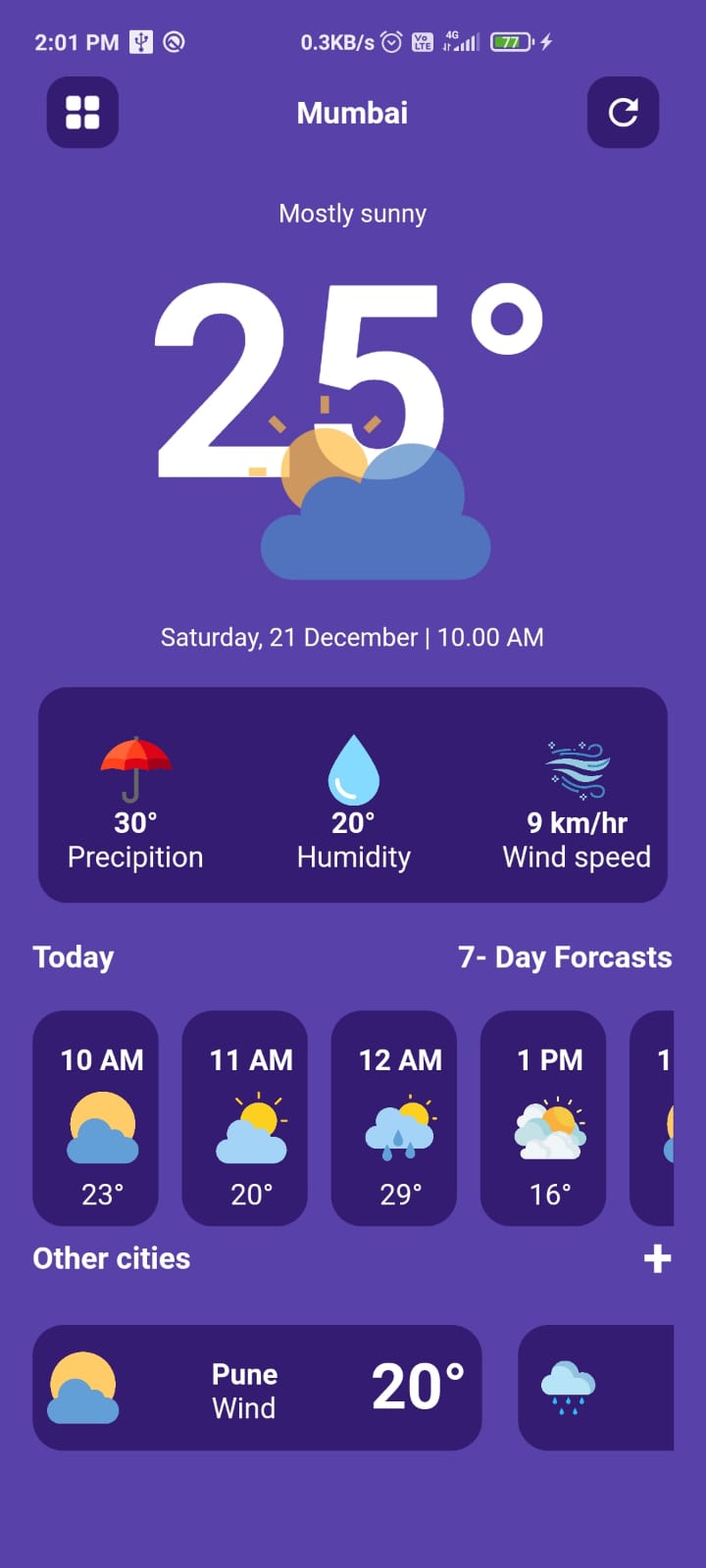Image resolution: width=706 pixels, height=1568 pixels.
Task: Tap the city name Mumbai
Action: [352, 113]
